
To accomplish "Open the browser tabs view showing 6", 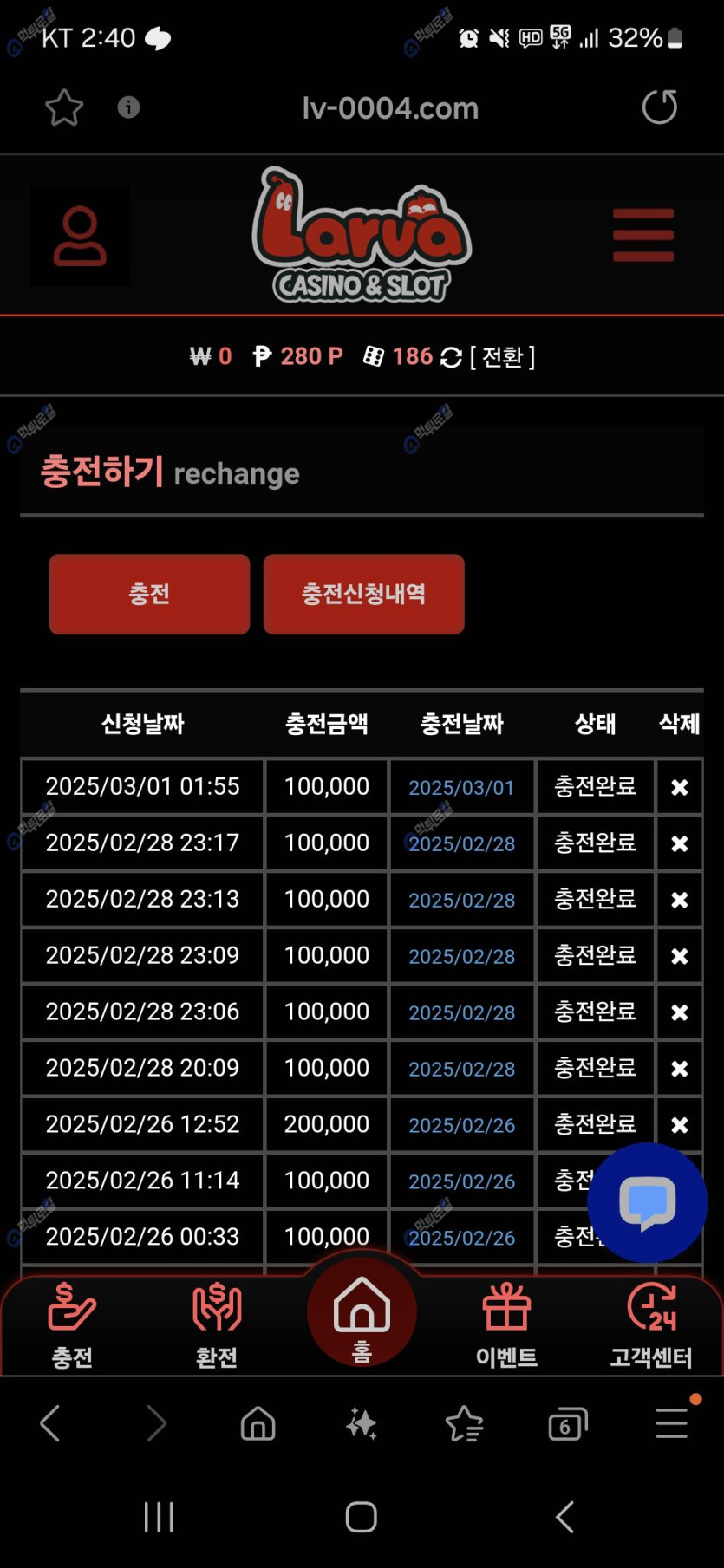I will (x=568, y=1423).
